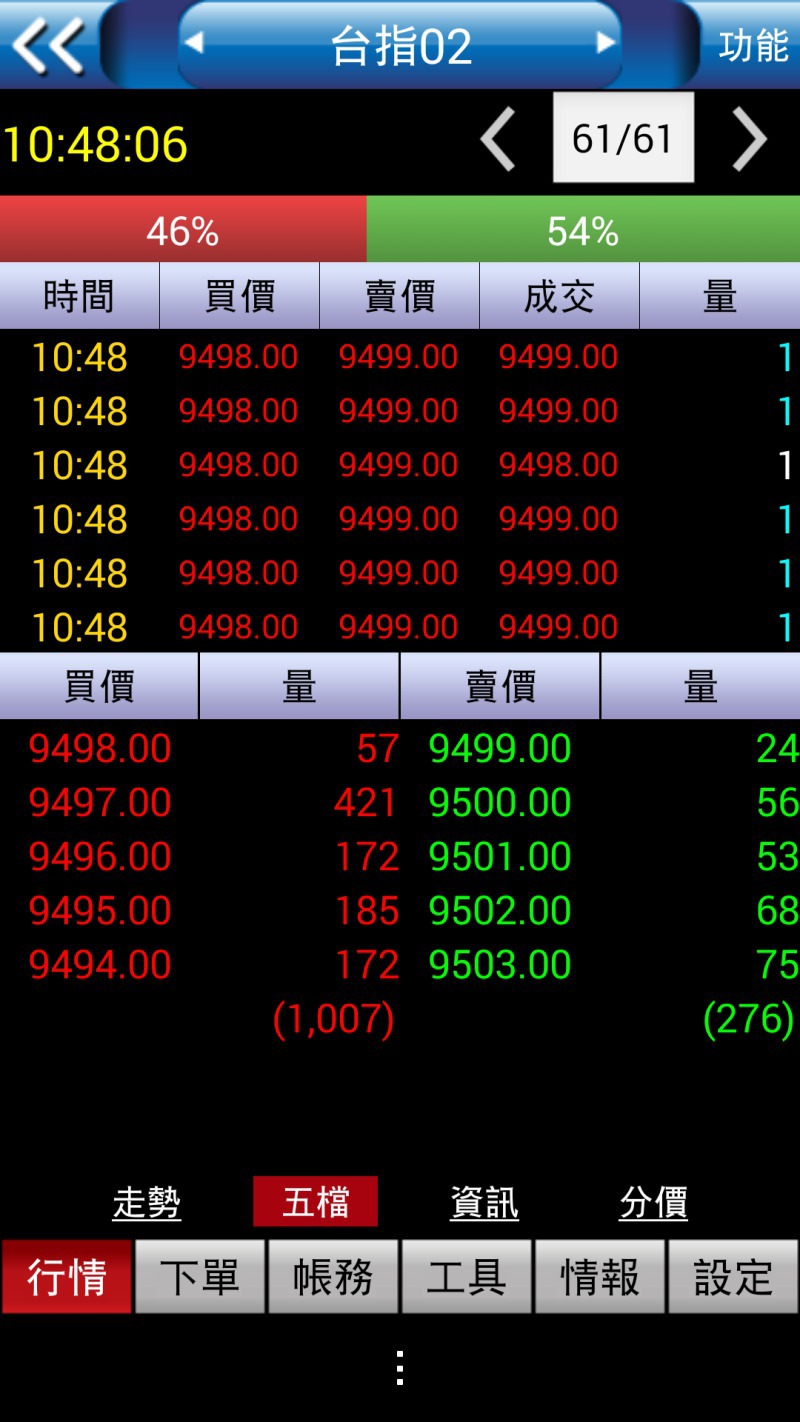Switch to the 行情 tab
The height and width of the screenshot is (1422, 800).
point(67,1277)
